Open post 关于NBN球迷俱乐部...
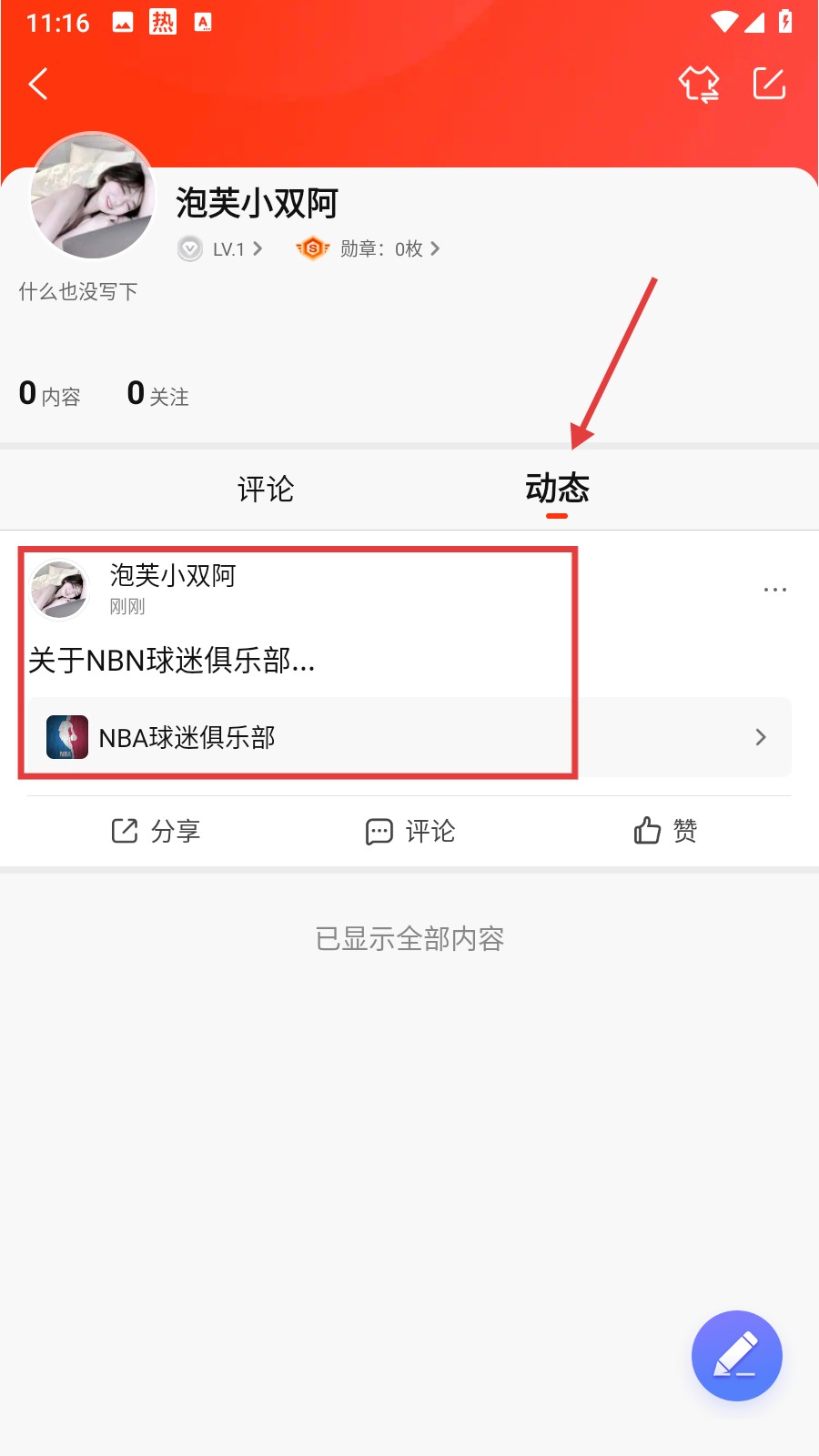Screen dimensions: 819x1456 (173, 660)
